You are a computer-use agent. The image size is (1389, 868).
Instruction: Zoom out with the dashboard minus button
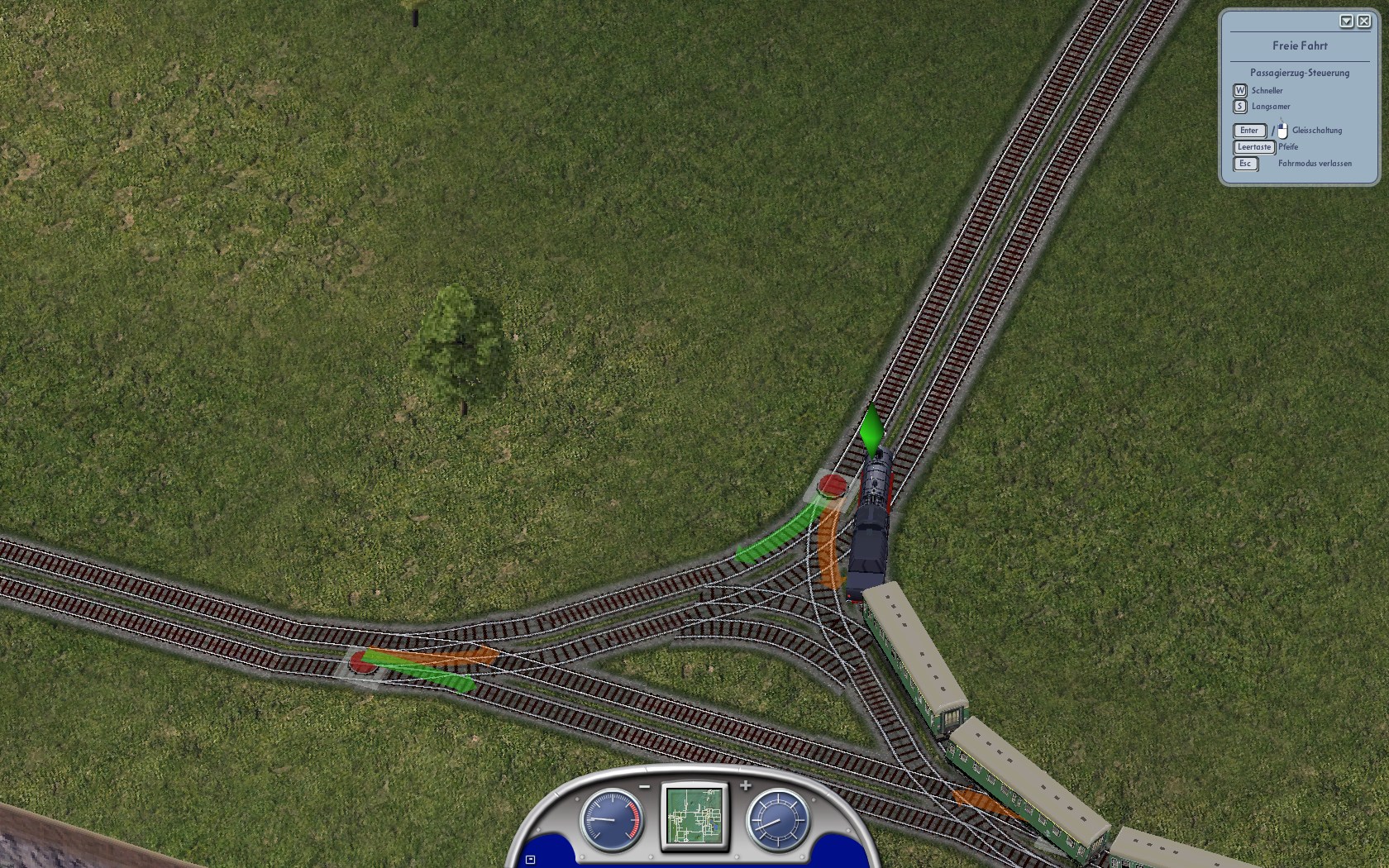[645, 786]
